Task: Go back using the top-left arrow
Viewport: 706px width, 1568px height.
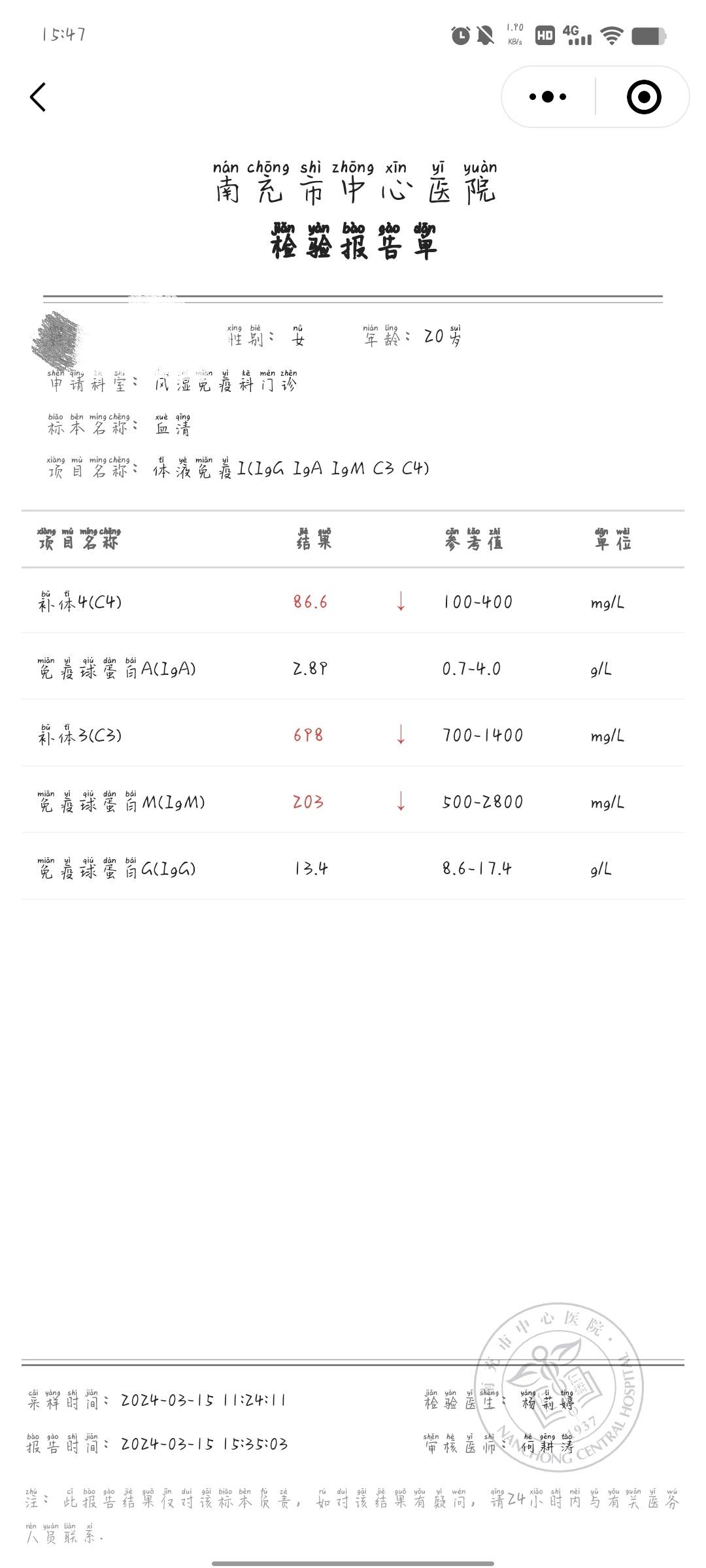Action: pos(38,97)
